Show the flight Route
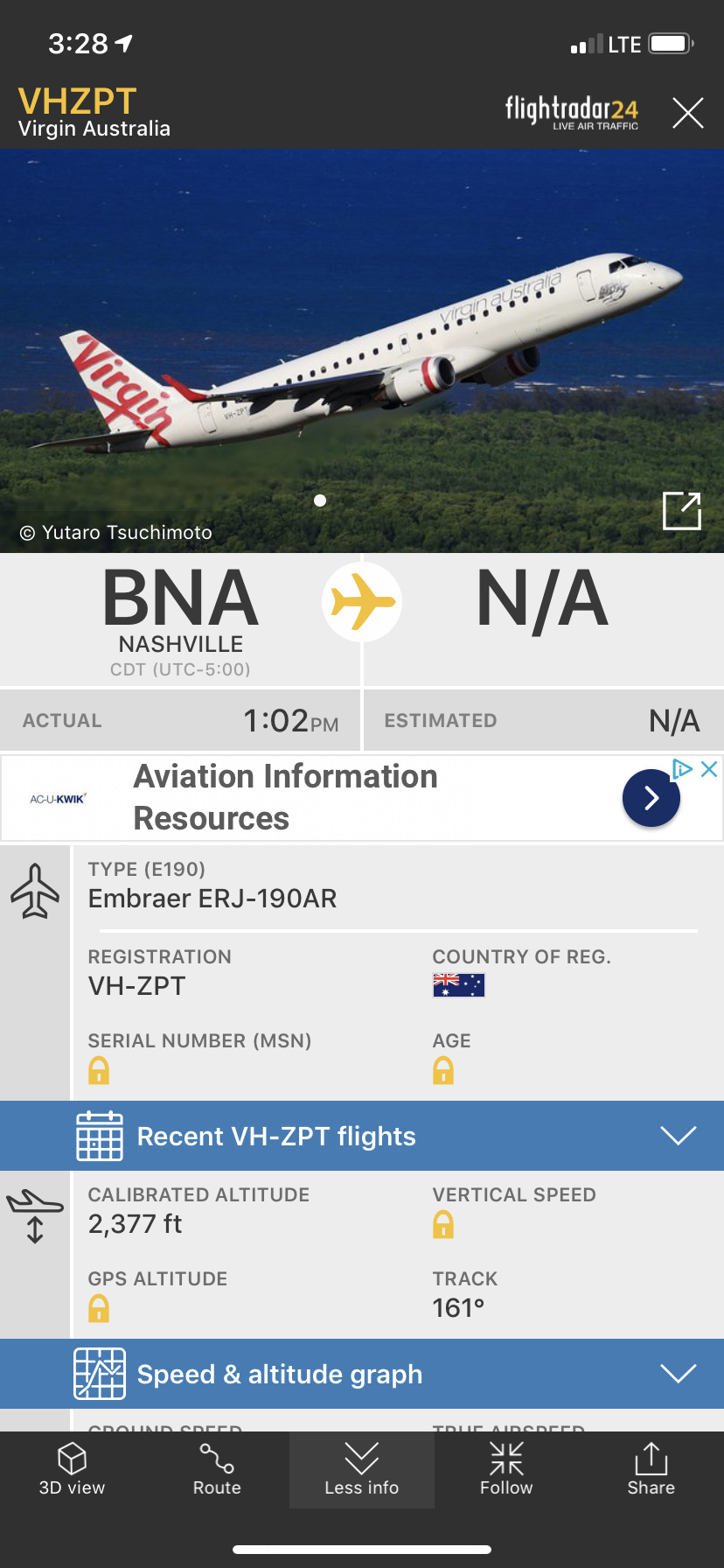The height and width of the screenshot is (1568, 724). [x=217, y=1469]
